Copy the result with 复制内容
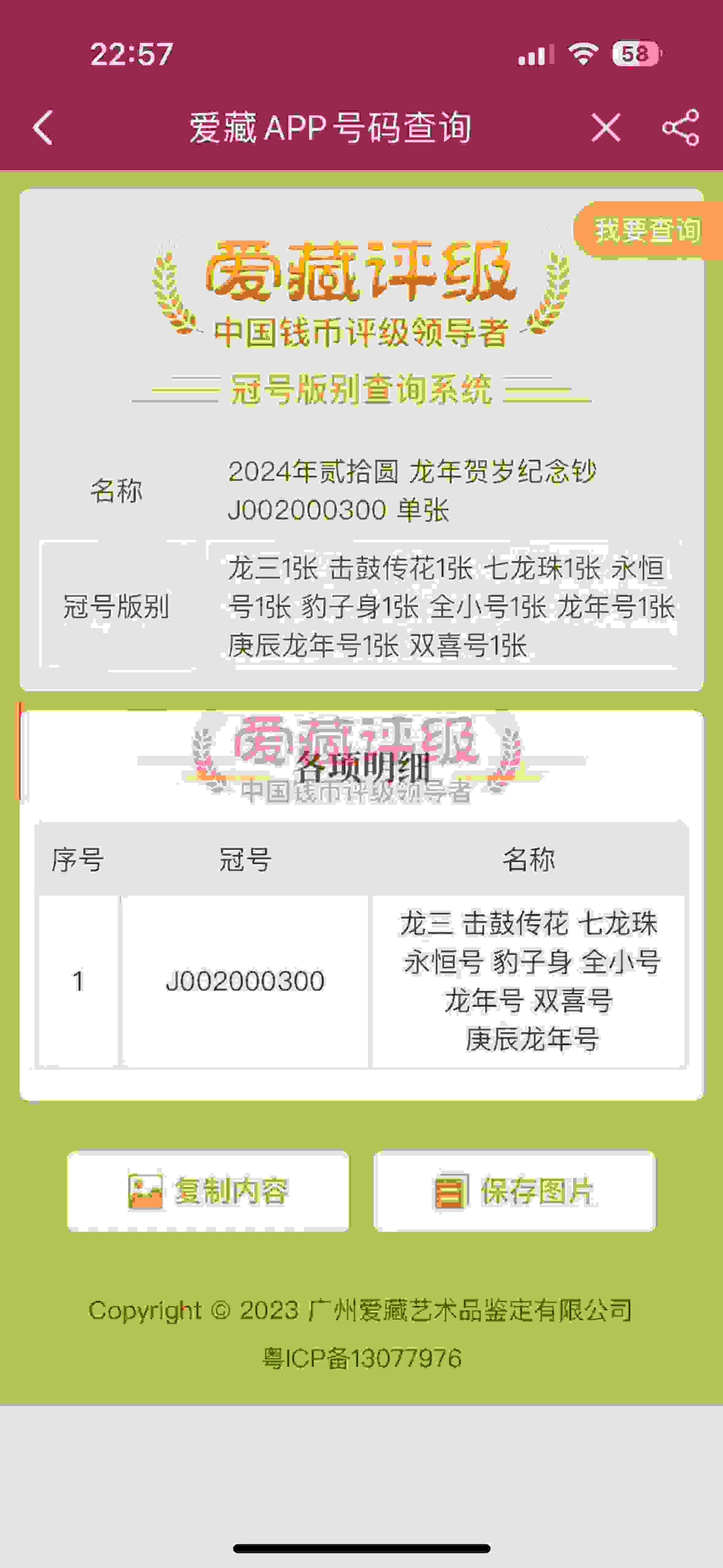This screenshot has width=723, height=1568. 208,1191
